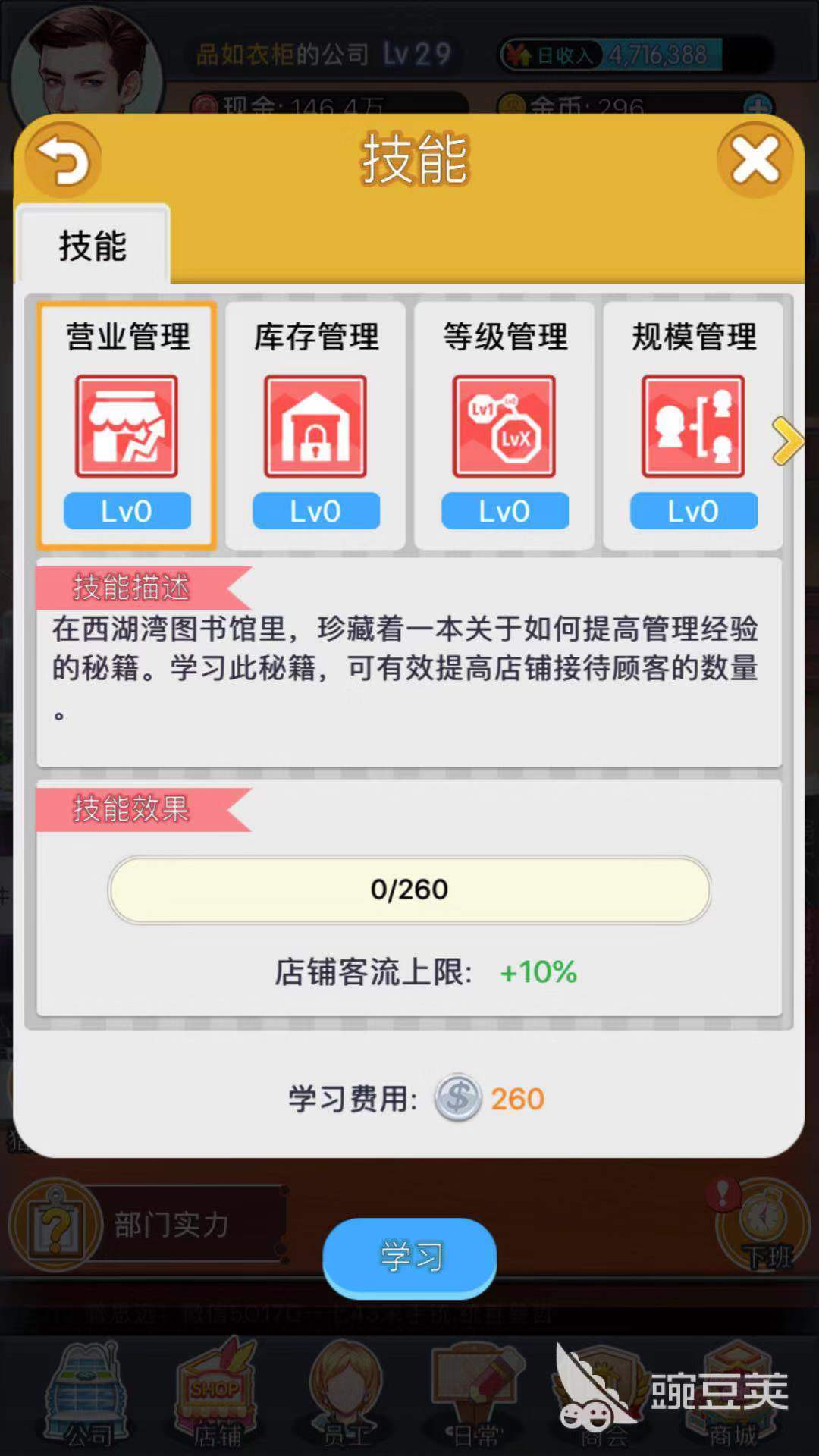Image resolution: width=819 pixels, height=1456 pixels.
Task: Tap the 学习 button to learn skill
Action: (409, 1257)
